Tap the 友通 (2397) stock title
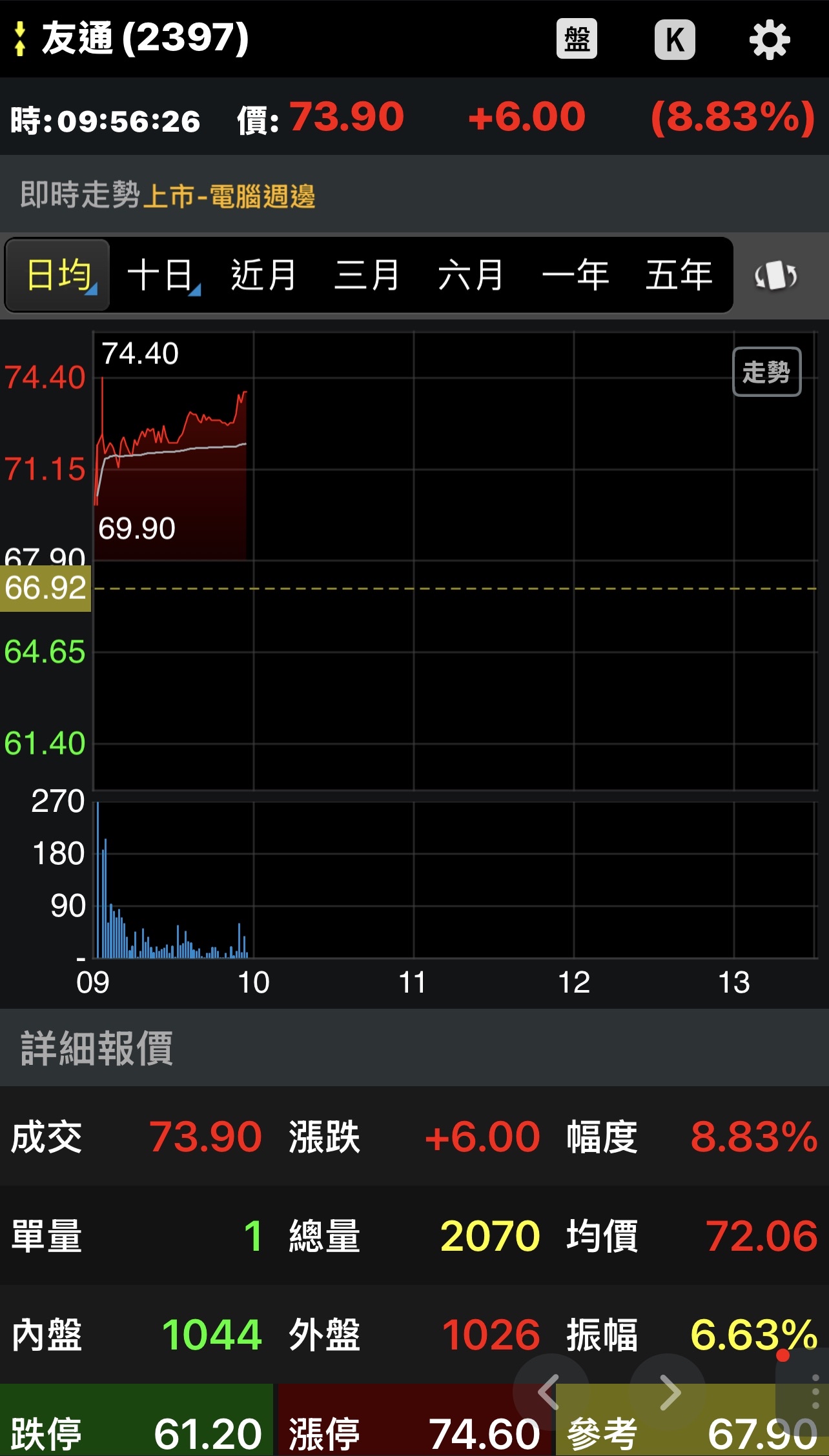The width and height of the screenshot is (829, 1456). tap(145, 38)
